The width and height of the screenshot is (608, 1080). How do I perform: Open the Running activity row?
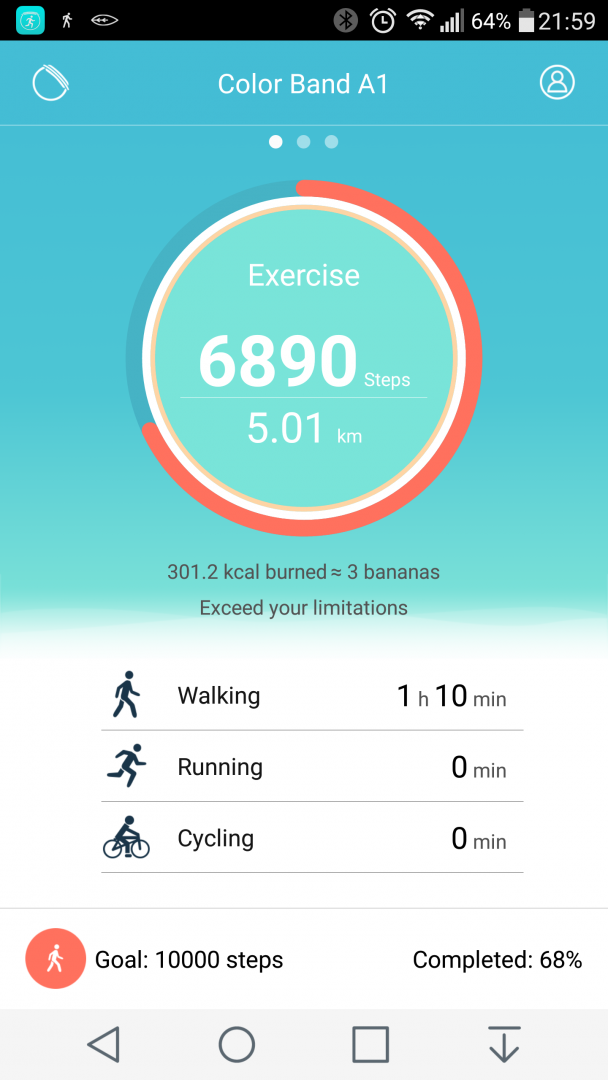pyautogui.click(x=312, y=767)
